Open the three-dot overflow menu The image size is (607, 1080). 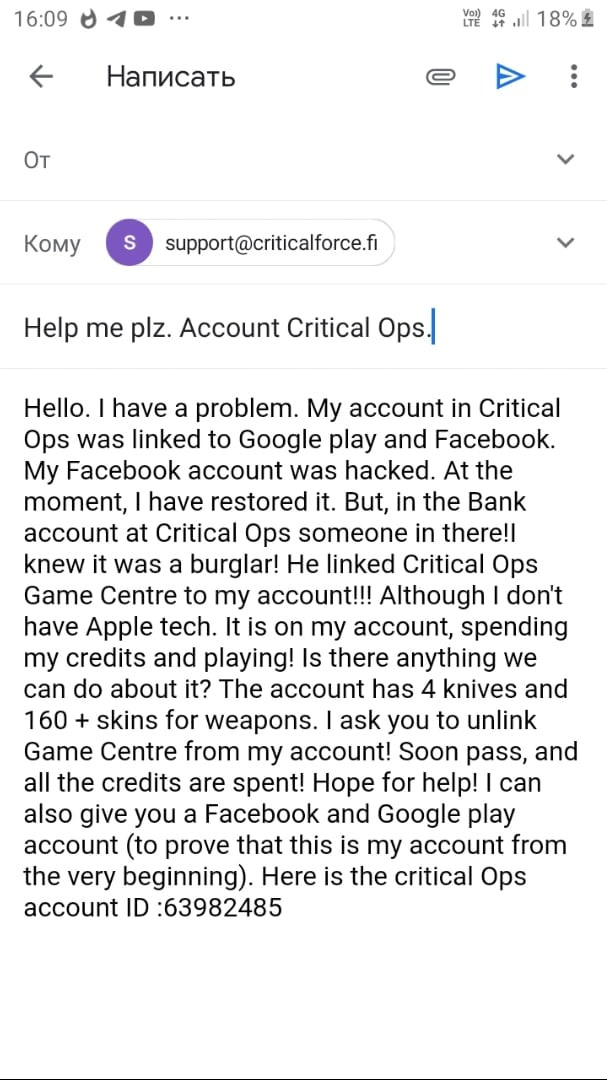pos(573,77)
